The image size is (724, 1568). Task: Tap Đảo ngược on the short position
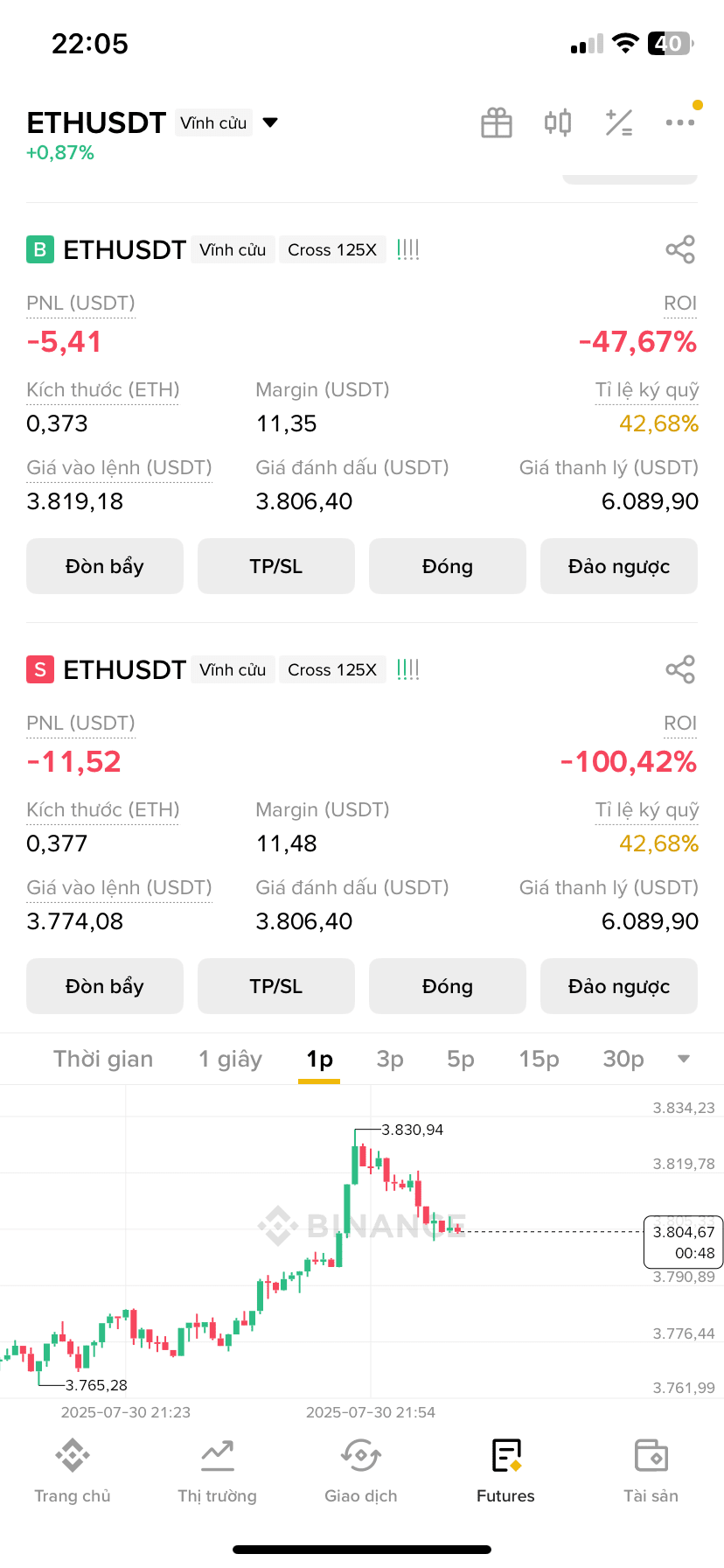coord(619,986)
